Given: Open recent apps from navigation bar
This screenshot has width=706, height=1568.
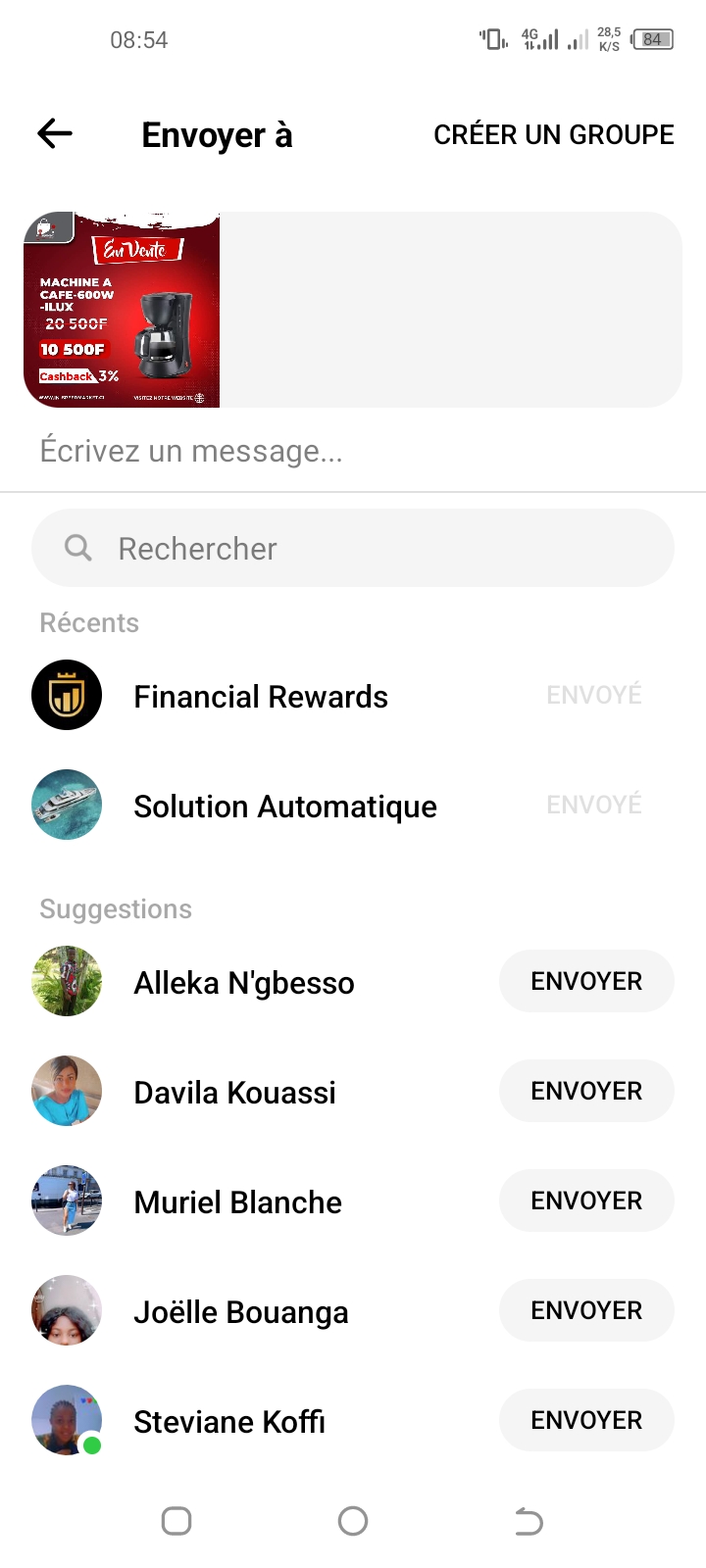Looking at the screenshot, I should (176, 1521).
